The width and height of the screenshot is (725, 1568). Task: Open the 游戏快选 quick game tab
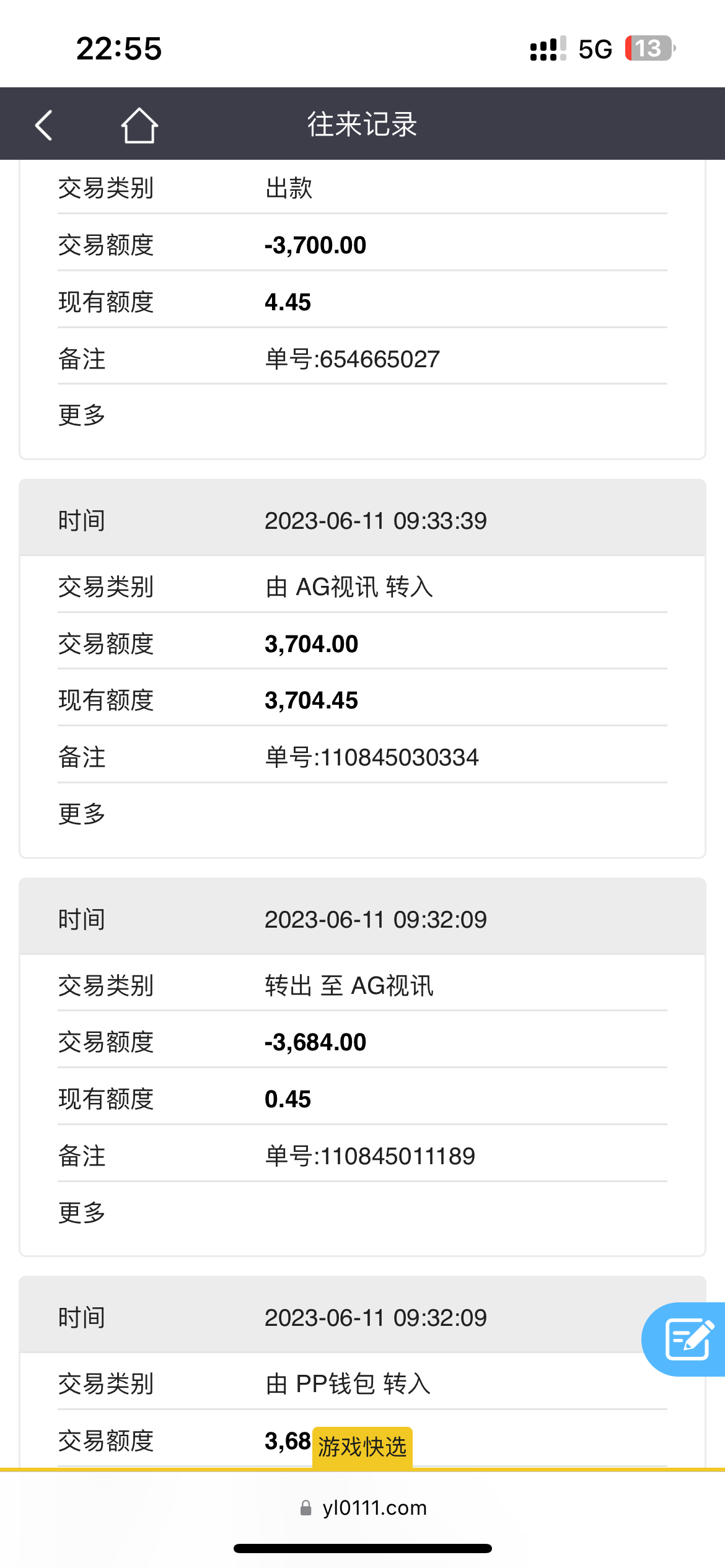(x=362, y=1447)
